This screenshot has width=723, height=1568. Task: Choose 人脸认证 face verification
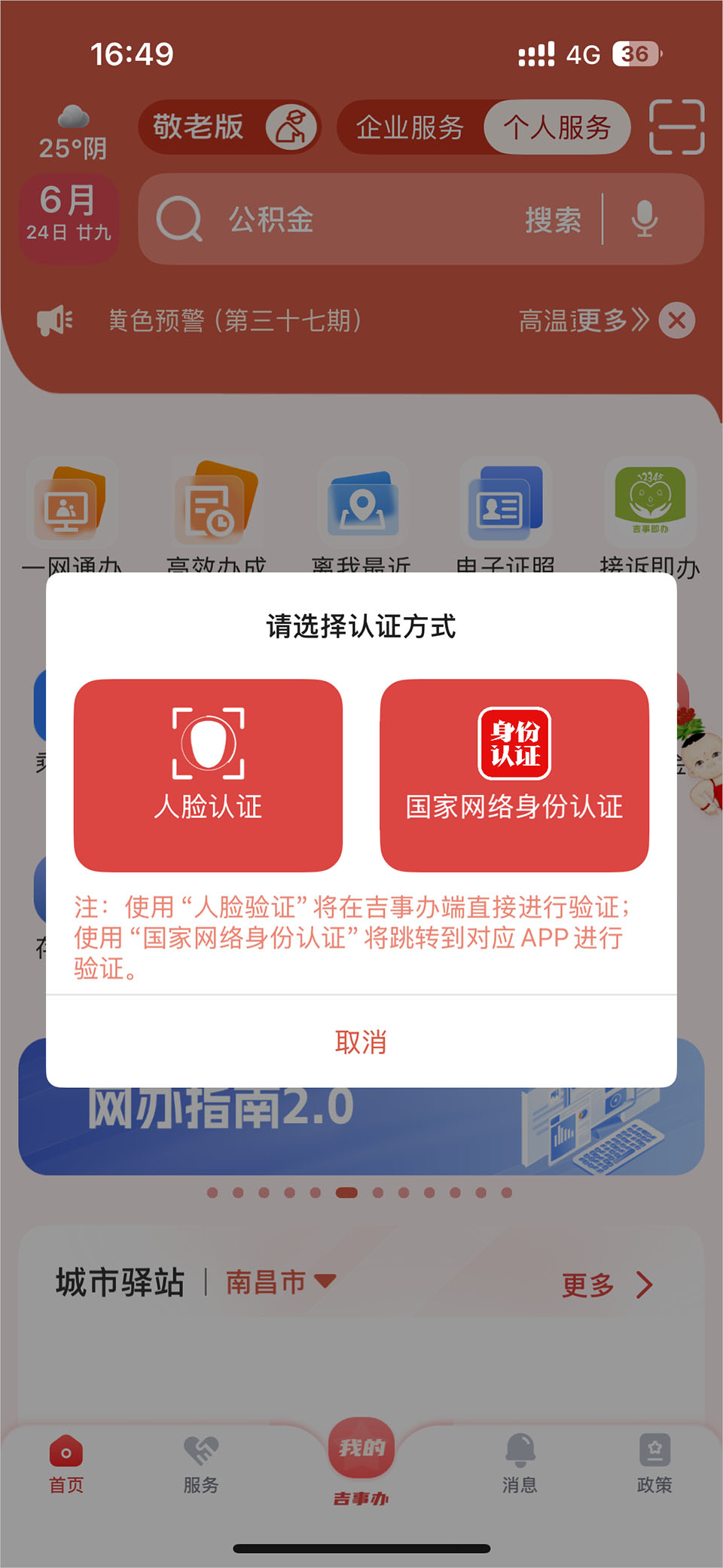point(208,775)
